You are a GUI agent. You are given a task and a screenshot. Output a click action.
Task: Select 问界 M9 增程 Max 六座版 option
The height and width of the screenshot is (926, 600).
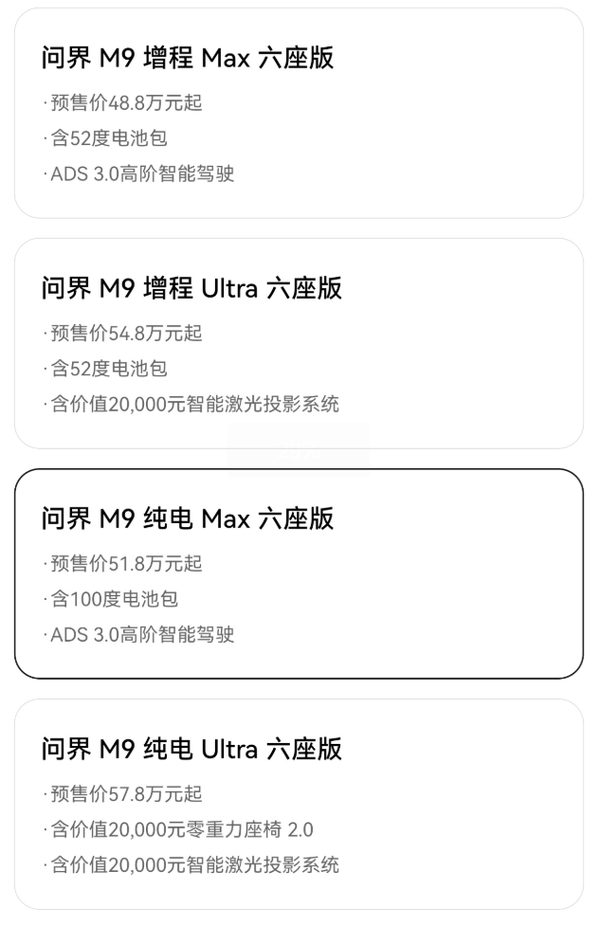[x=298, y=113]
